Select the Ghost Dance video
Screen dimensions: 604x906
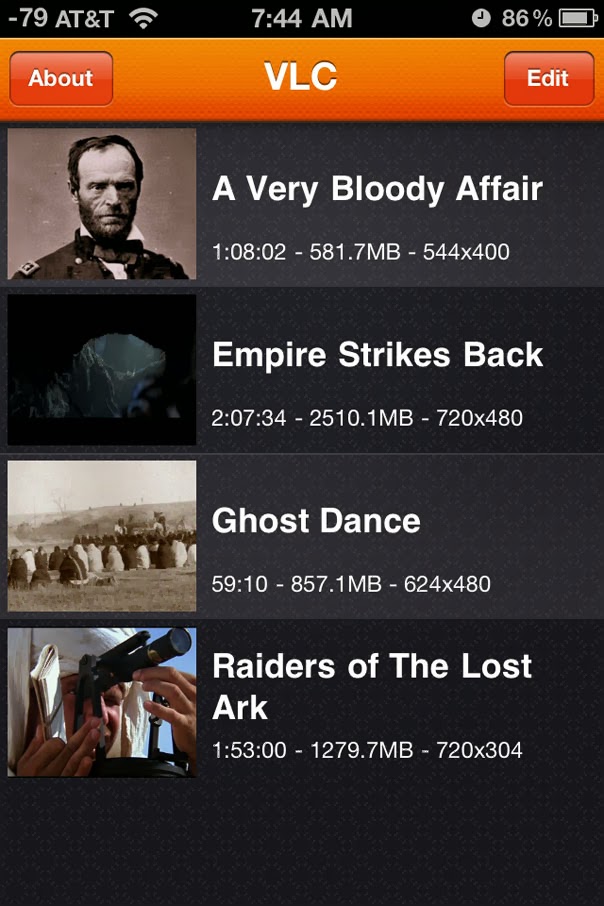(x=301, y=536)
